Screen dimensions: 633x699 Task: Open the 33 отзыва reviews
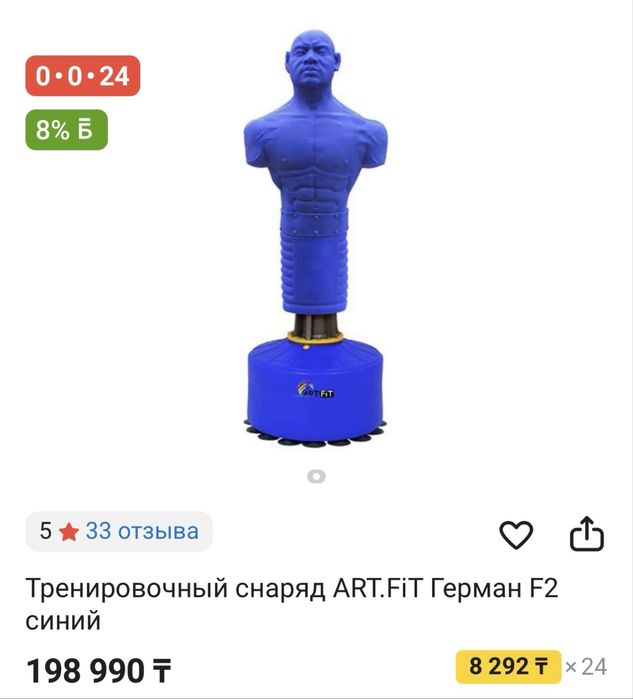tap(141, 532)
